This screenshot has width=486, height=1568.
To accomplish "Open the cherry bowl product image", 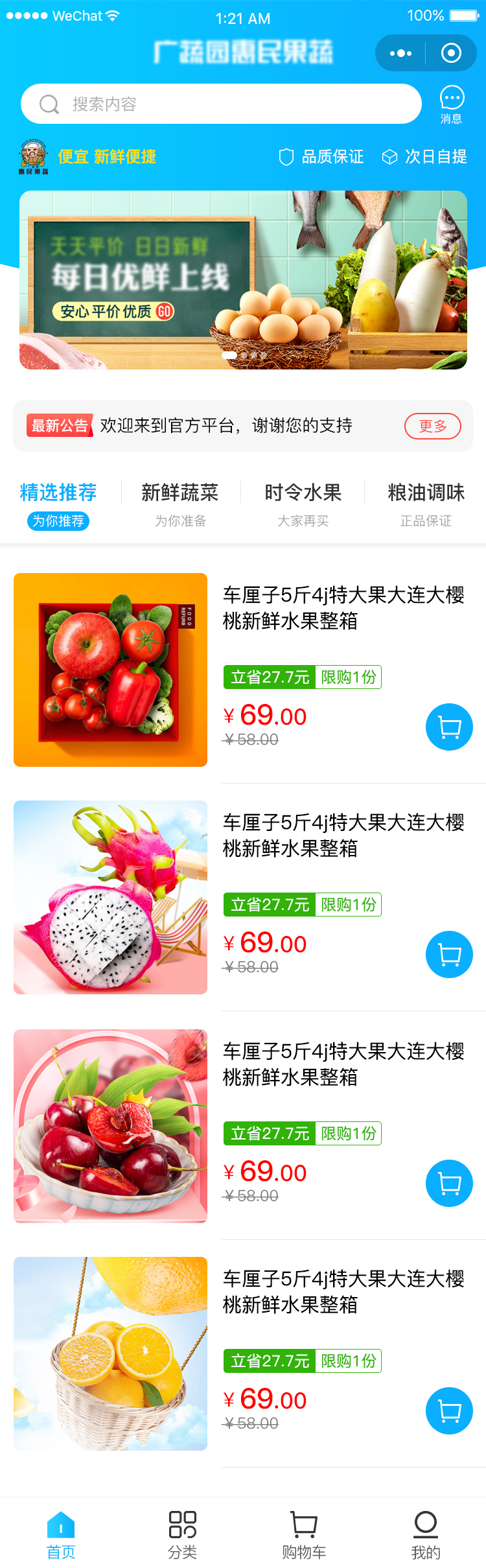I will click(x=110, y=1126).
